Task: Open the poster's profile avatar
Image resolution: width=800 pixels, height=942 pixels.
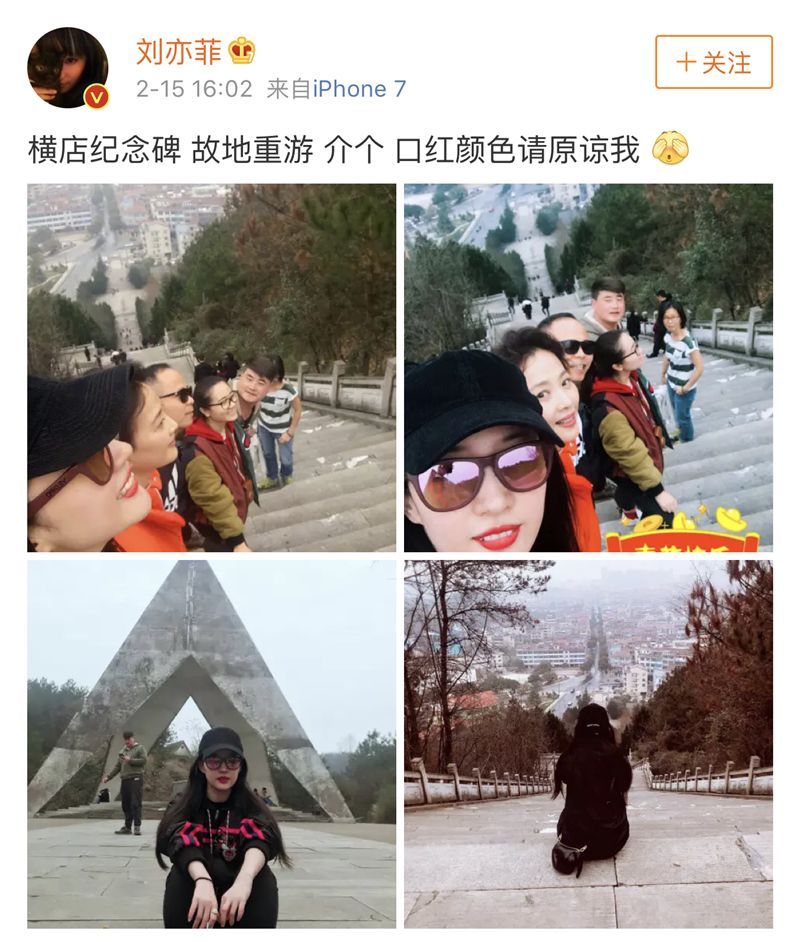Action: (67, 68)
